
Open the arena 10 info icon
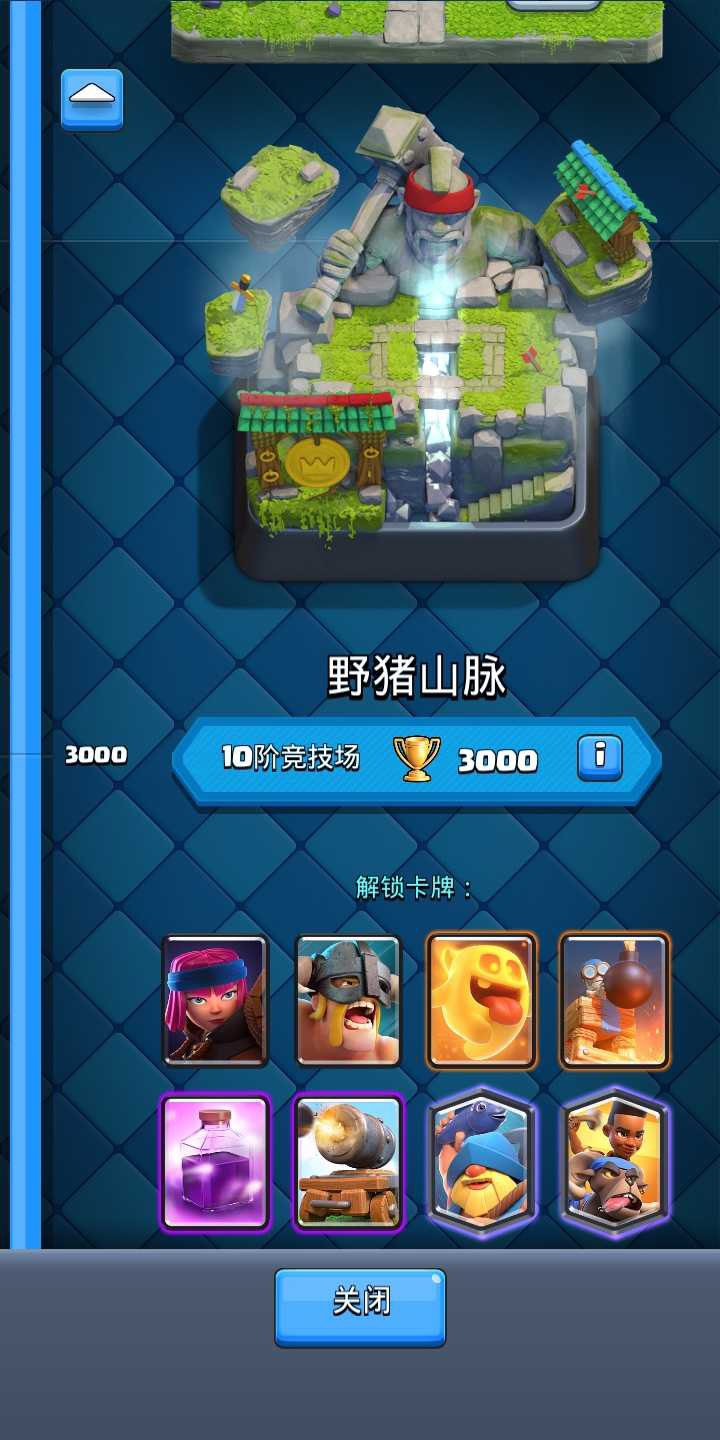pyautogui.click(x=600, y=758)
